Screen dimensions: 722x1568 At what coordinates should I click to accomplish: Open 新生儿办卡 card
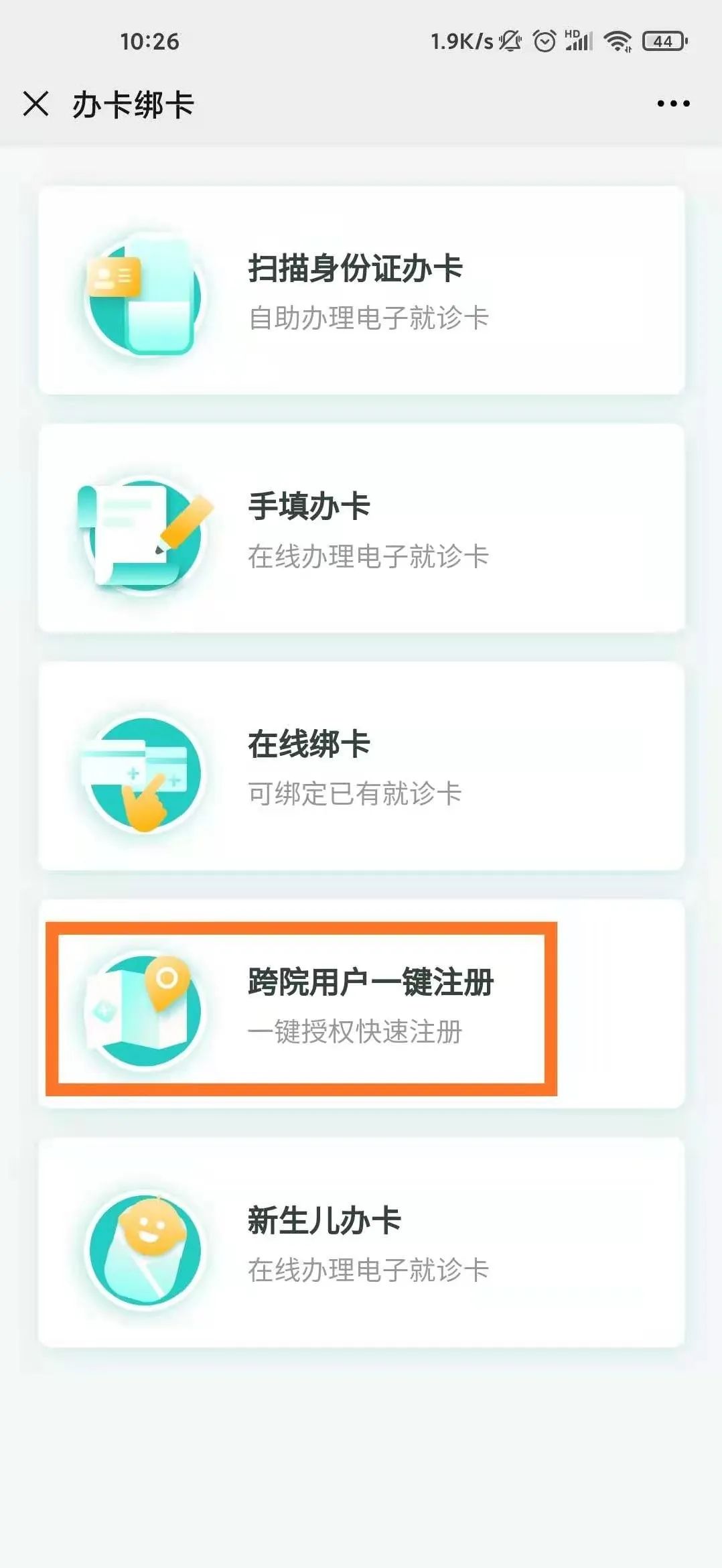tap(362, 1242)
